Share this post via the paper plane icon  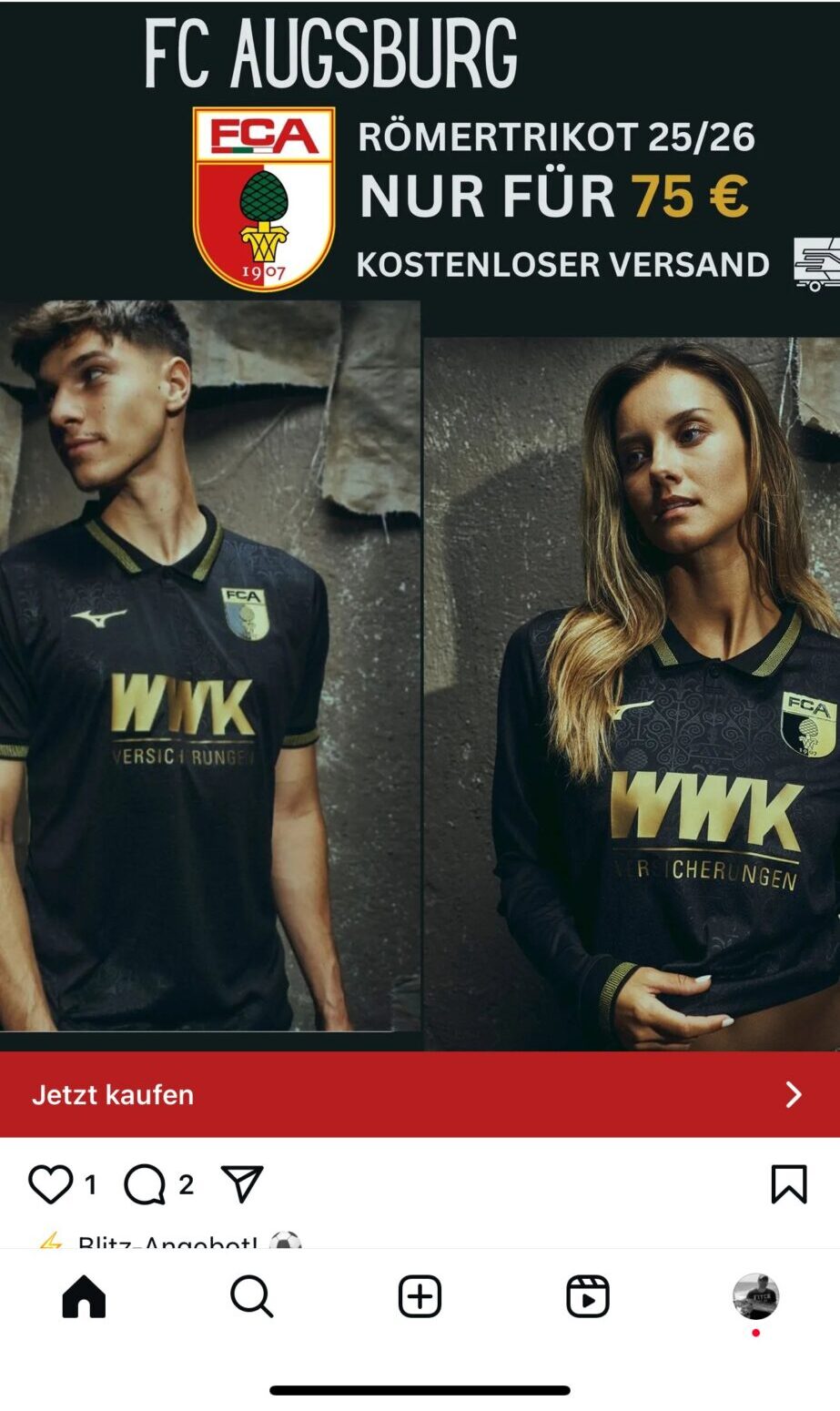(242, 1184)
